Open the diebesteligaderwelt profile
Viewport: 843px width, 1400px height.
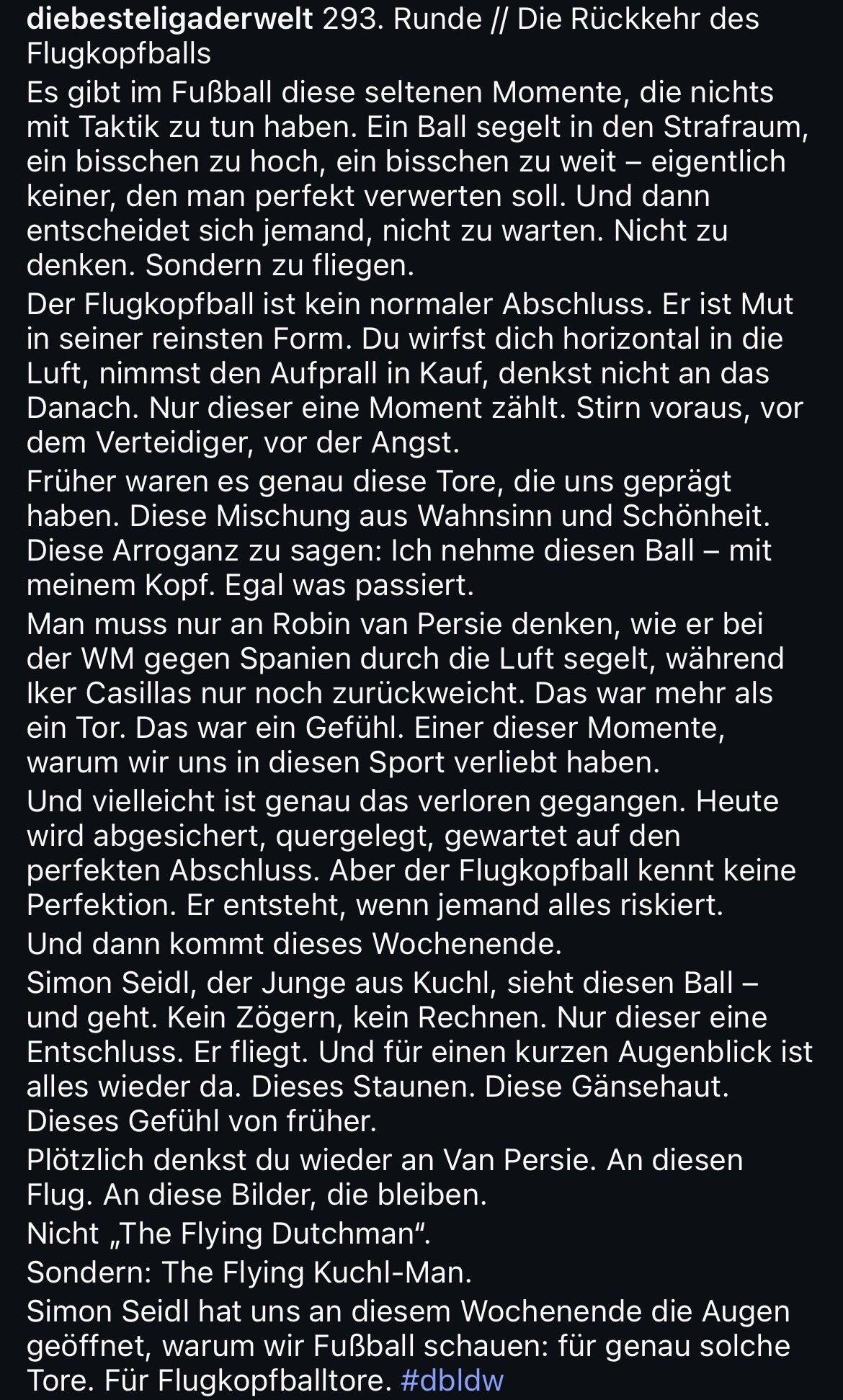tap(170, 19)
